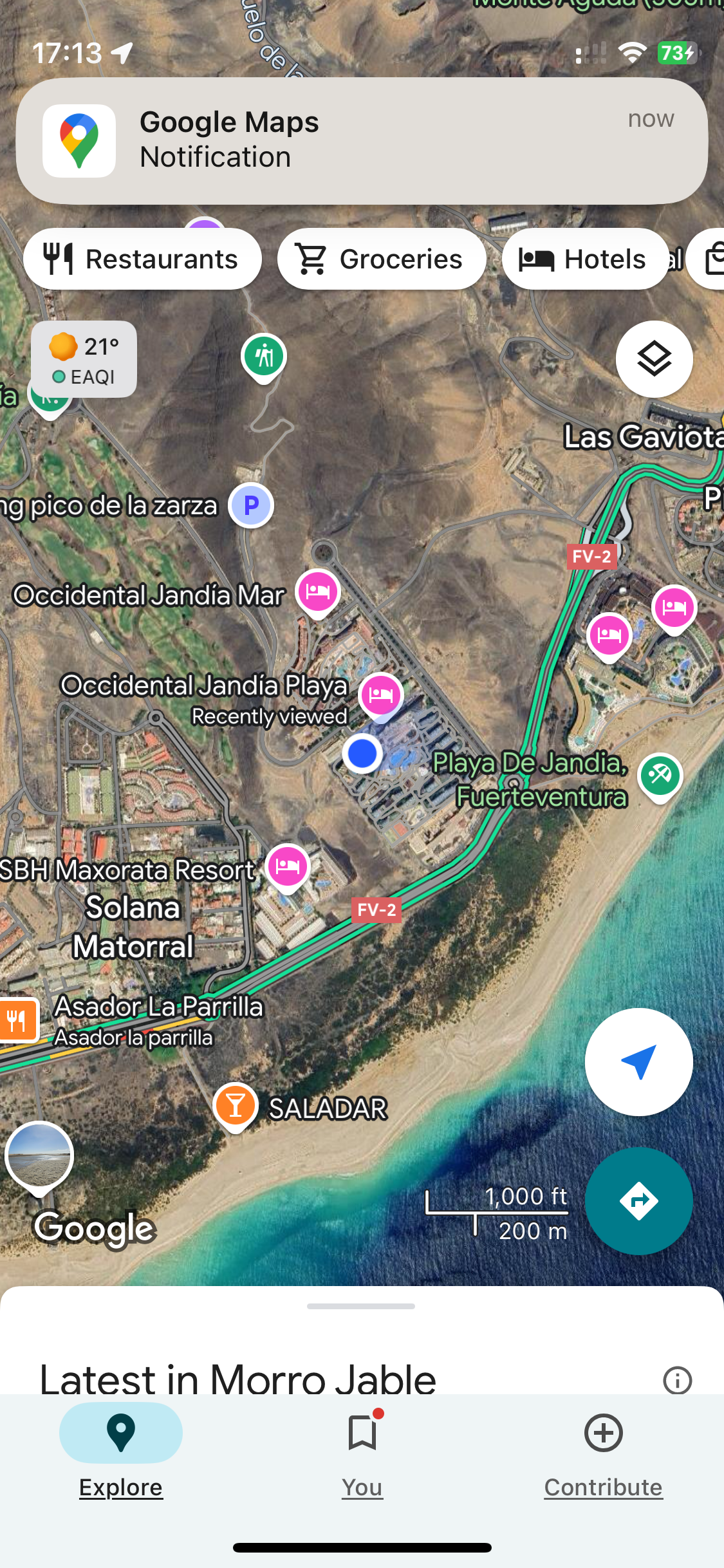Select the Occidental Jandía Playa hotel pin
The image size is (724, 1568).
click(381, 695)
